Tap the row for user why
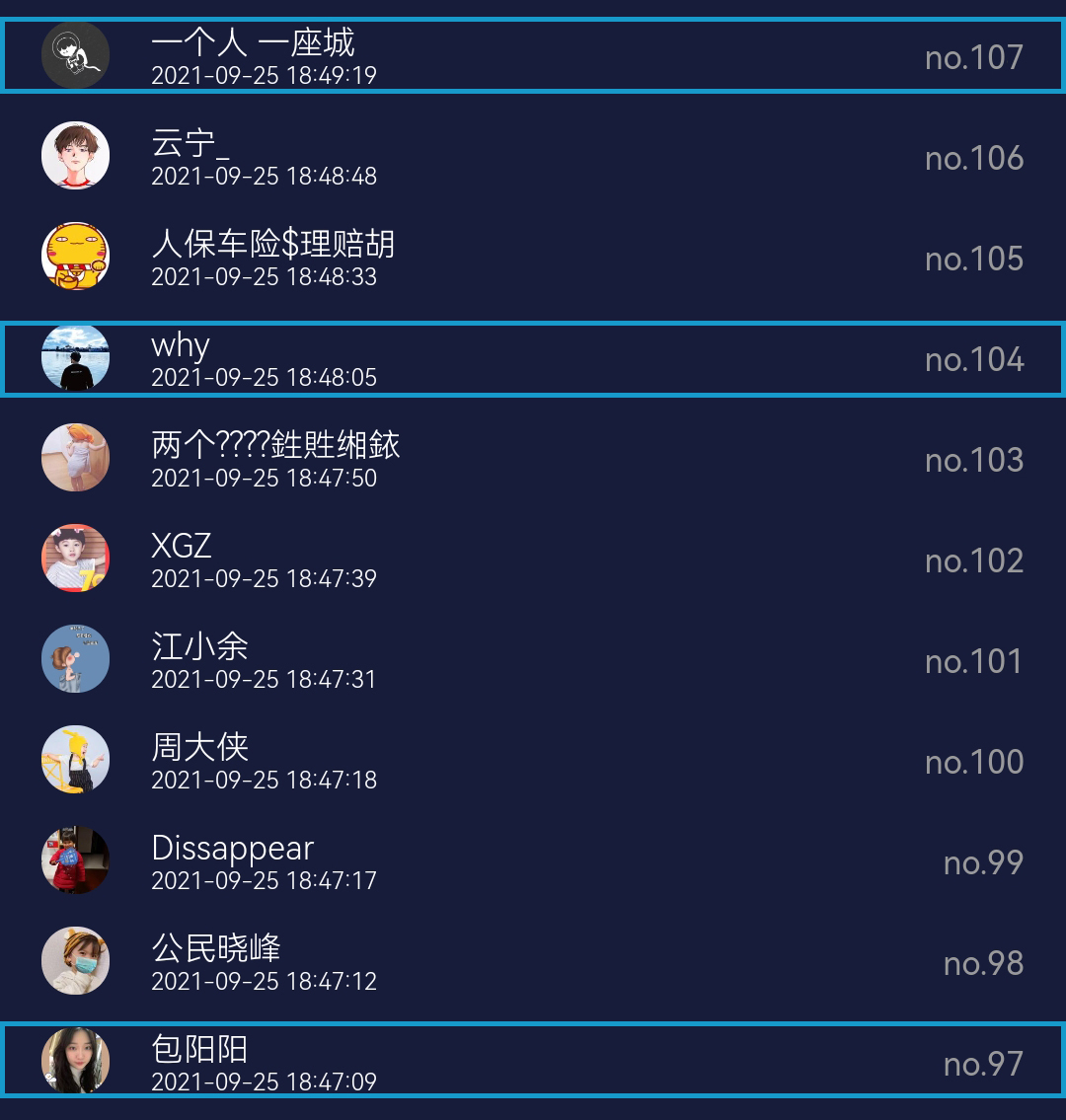This screenshot has width=1066, height=1120. click(533, 359)
